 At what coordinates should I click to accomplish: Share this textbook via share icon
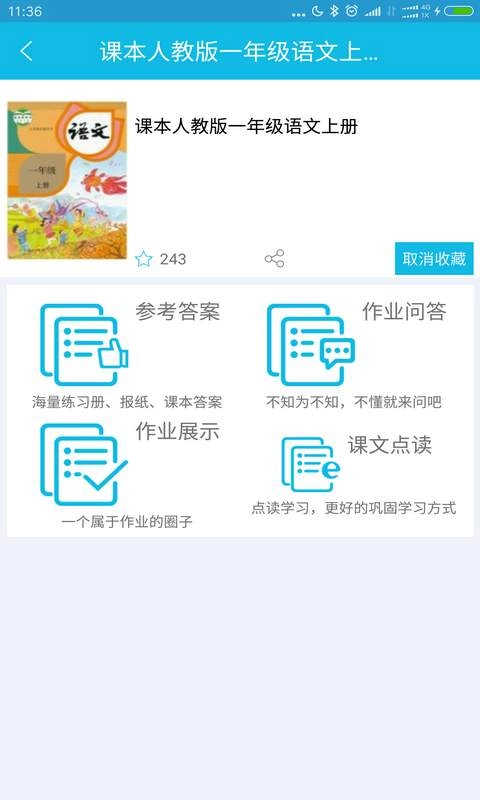click(274, 259)
